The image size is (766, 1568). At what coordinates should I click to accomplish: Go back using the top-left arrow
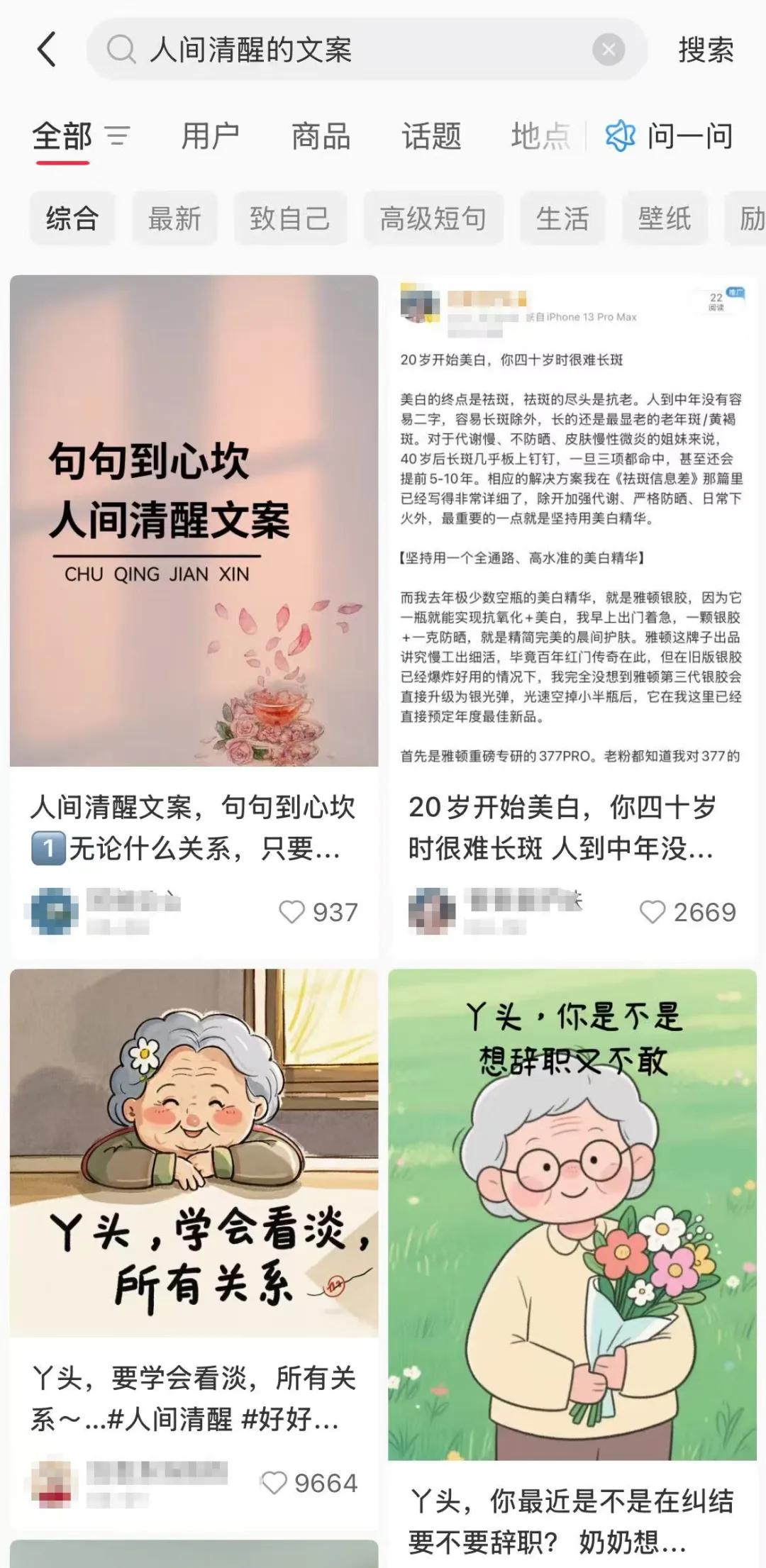point(47,50)
